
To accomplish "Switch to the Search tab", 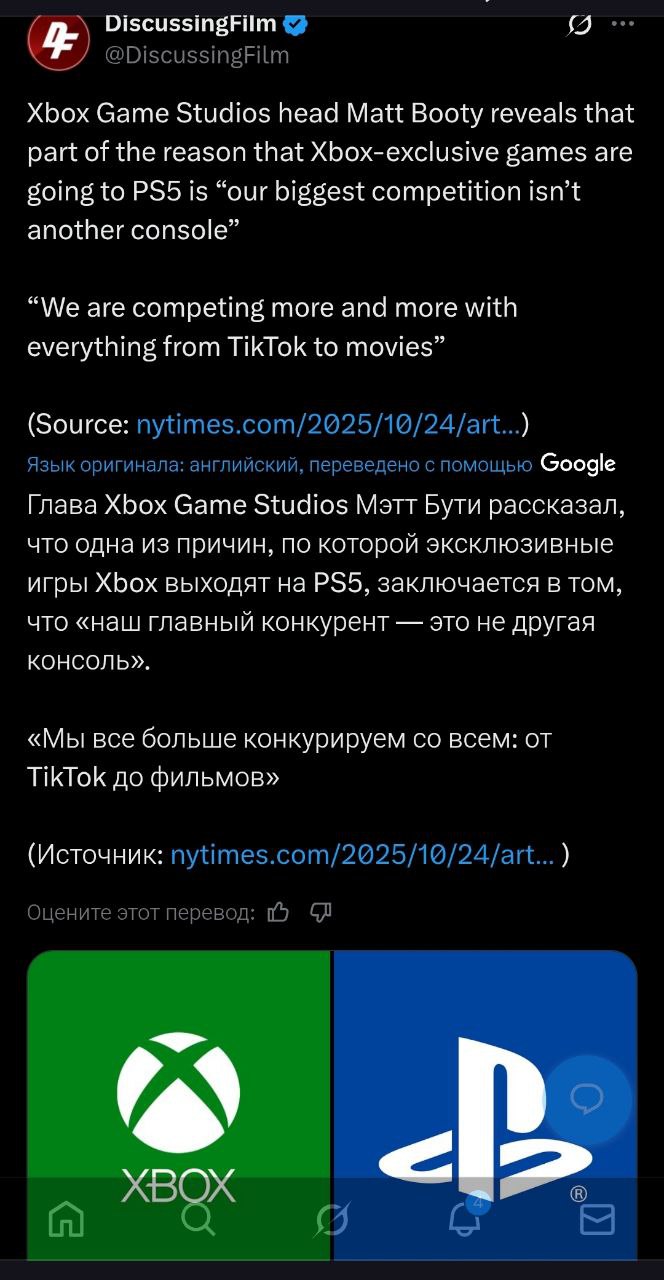I will (x=198, y=1219).
